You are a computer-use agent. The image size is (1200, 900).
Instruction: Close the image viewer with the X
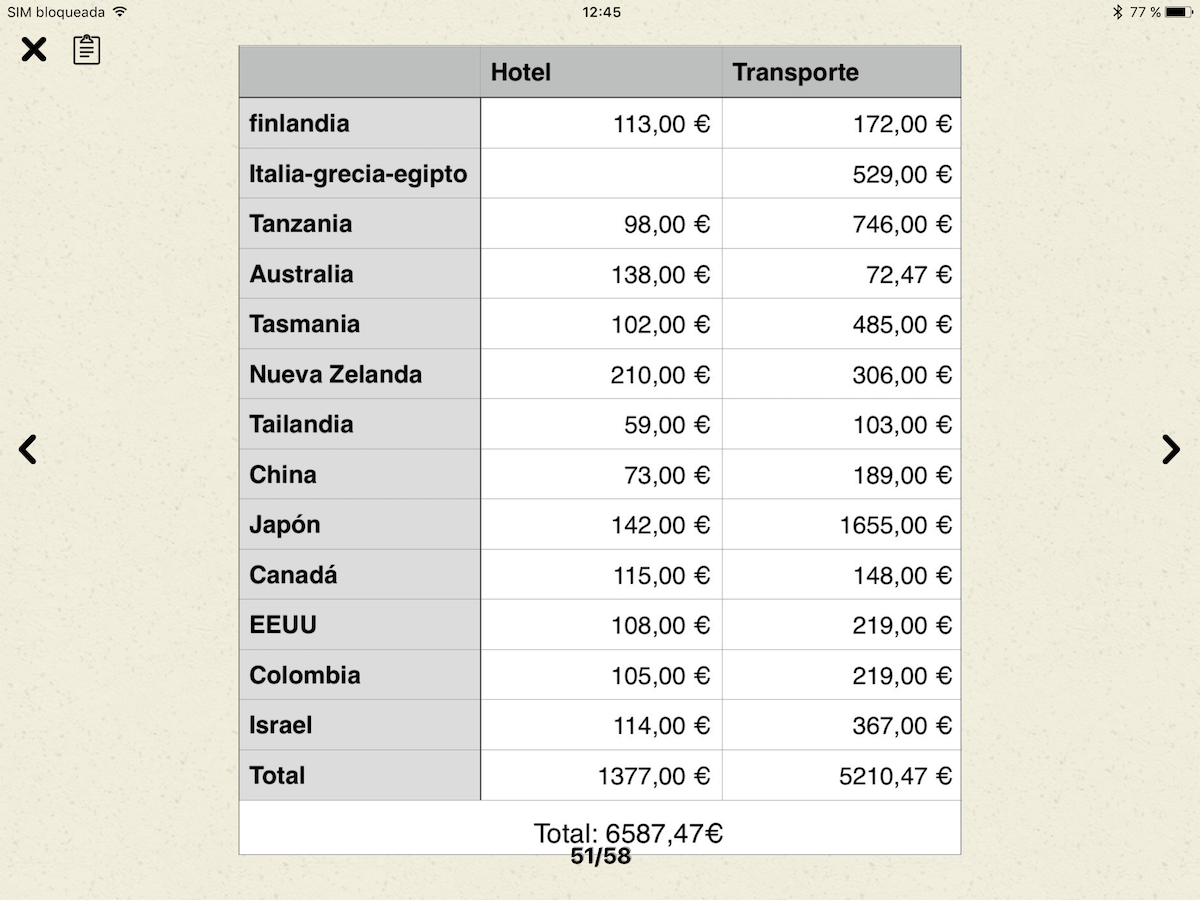[34, 49]
